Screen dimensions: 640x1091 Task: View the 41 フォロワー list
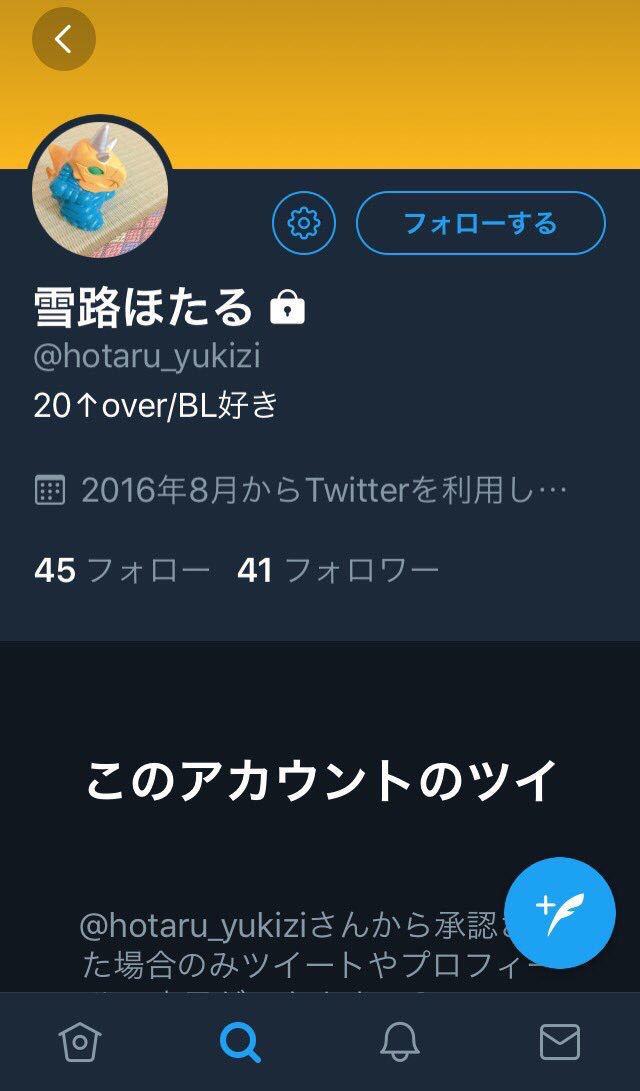338,571
